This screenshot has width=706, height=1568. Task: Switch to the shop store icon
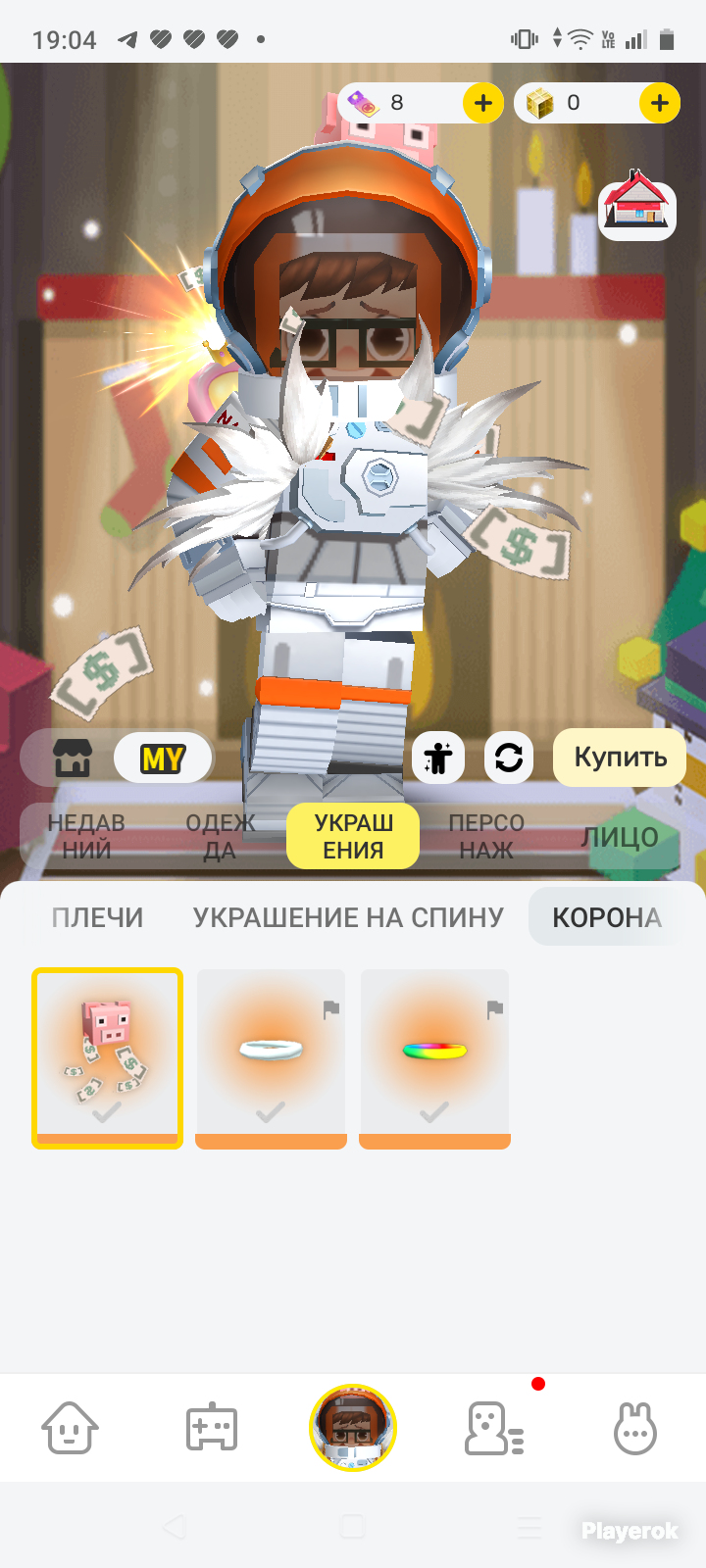pyautogui.click(x=72, y=758)
